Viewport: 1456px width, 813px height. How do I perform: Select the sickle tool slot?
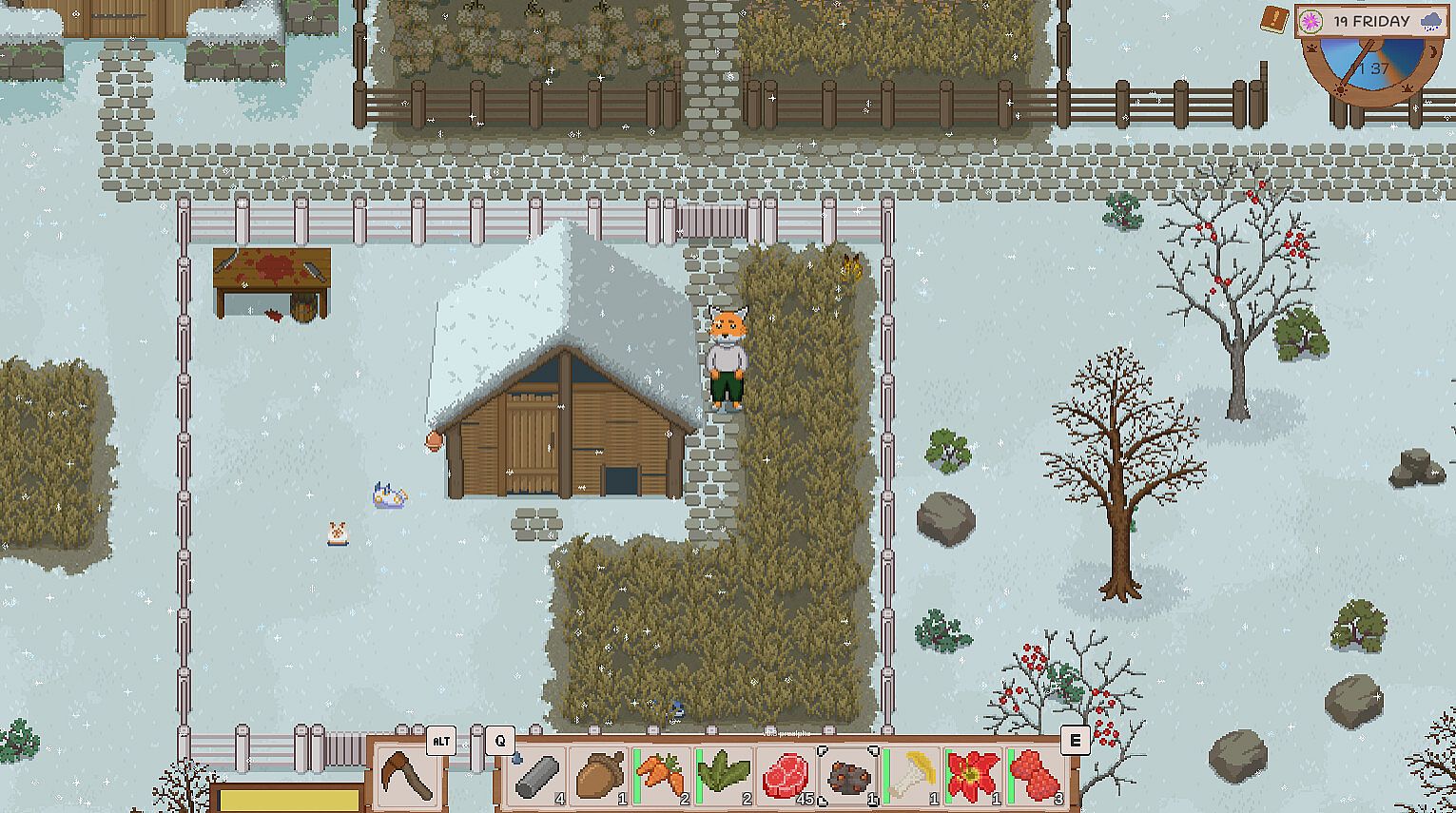tap(407, 774)
